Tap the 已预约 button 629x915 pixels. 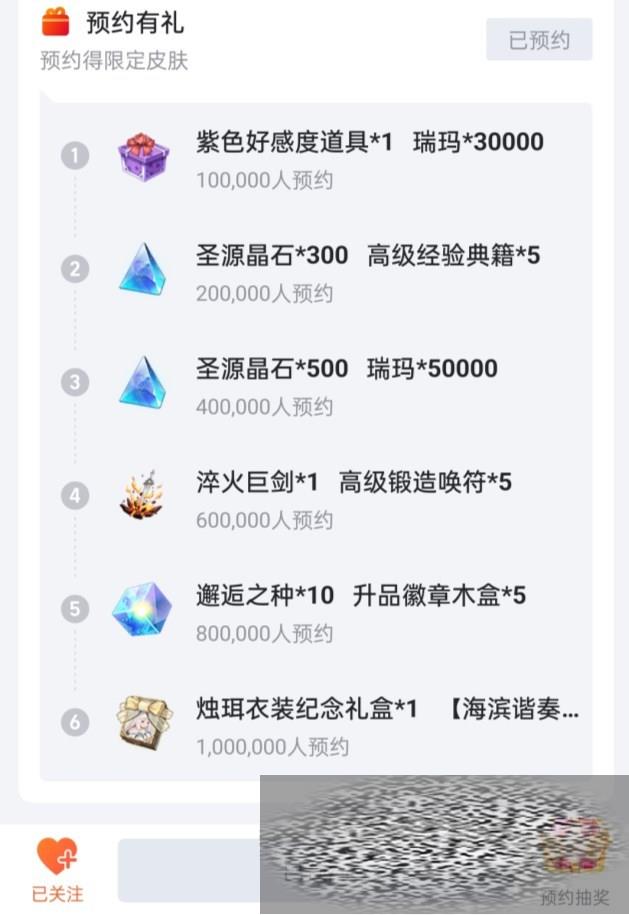539,40
